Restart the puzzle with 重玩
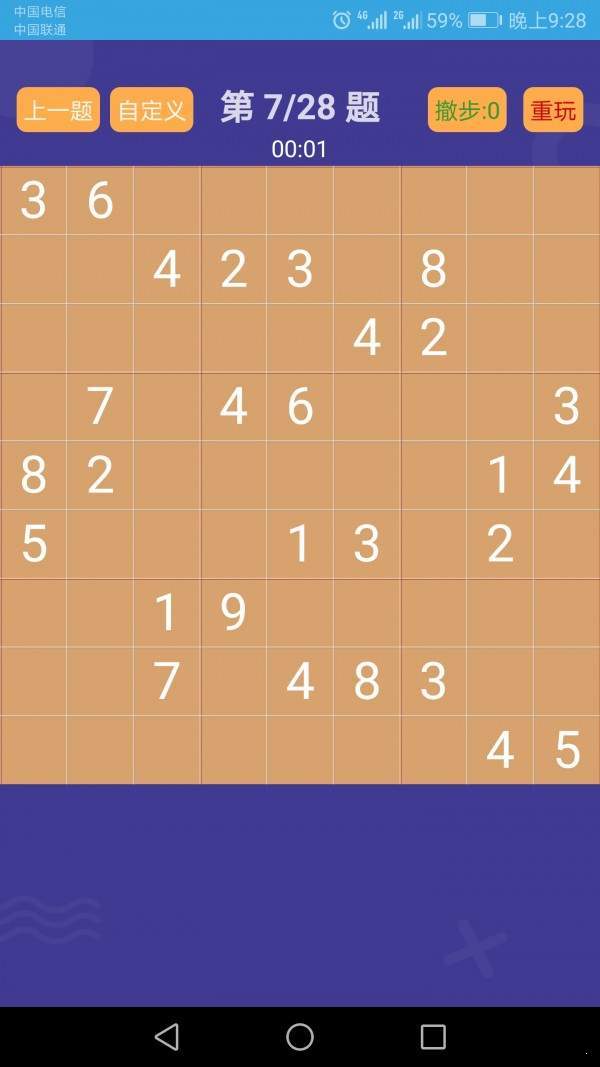Viewport: 600px width, 1067px height. [553, 110]
